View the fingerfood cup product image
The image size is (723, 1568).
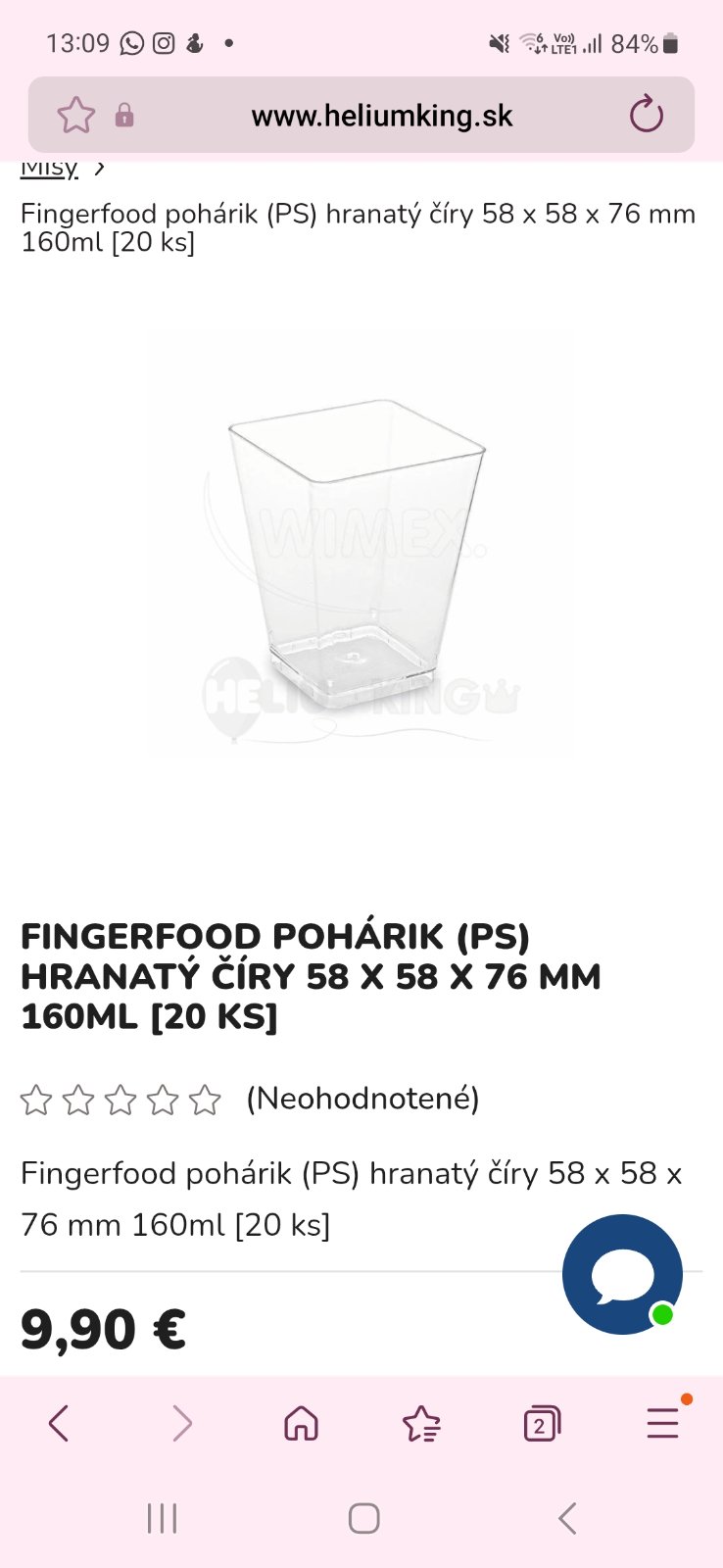[360, 544]
